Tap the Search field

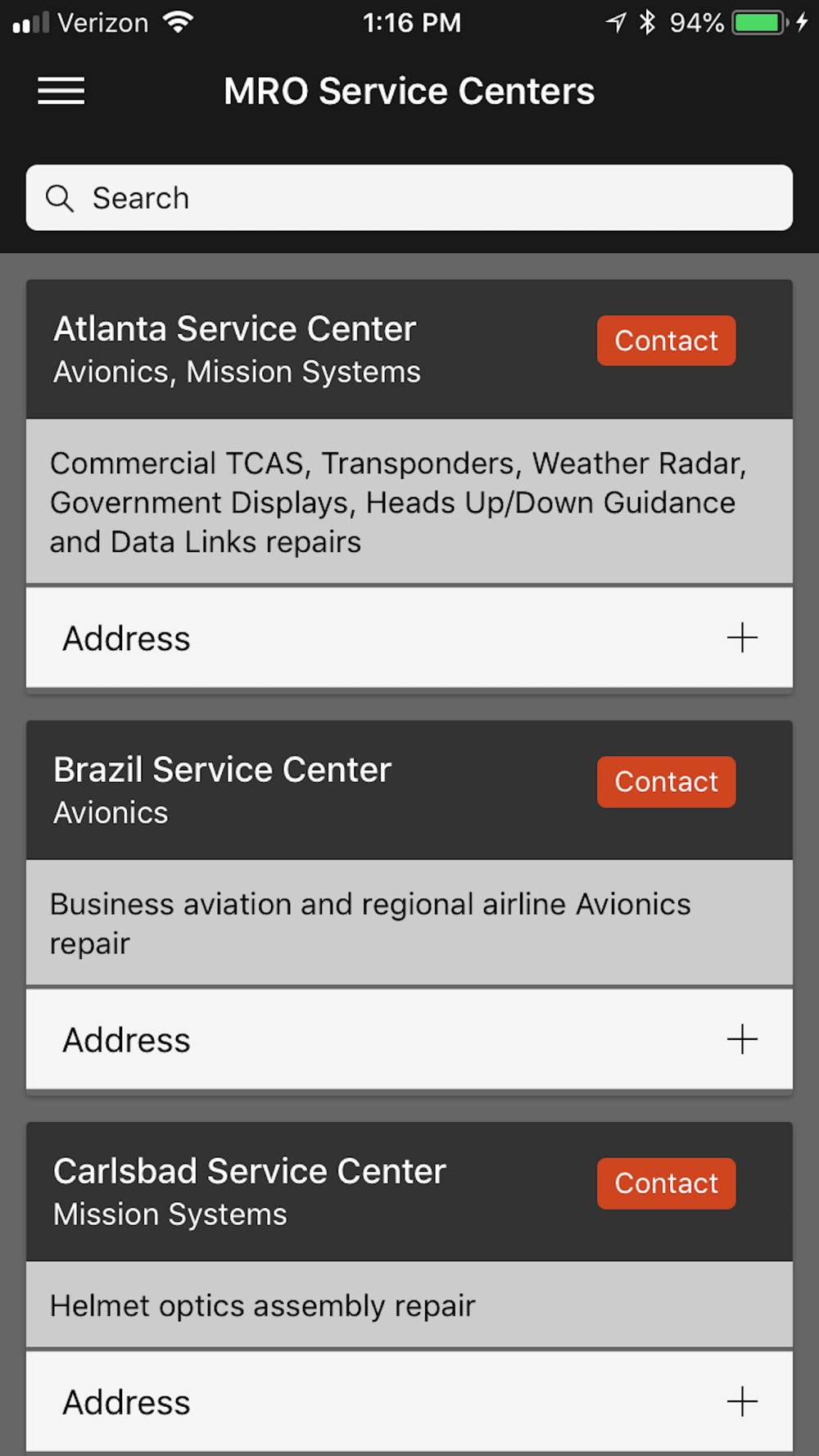click(x=409, y=198)
